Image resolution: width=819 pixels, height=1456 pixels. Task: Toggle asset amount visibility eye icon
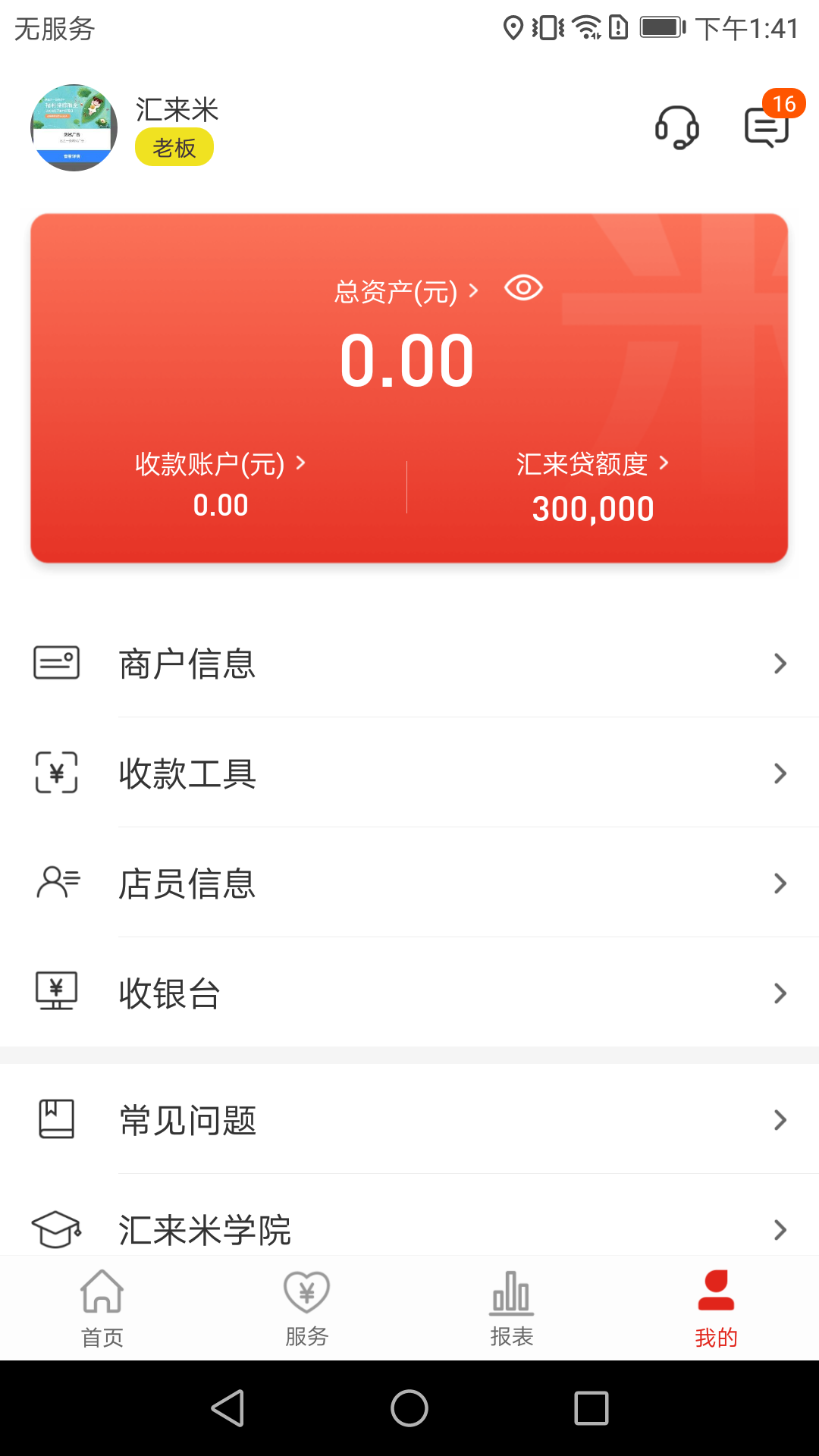pos(523,288)
